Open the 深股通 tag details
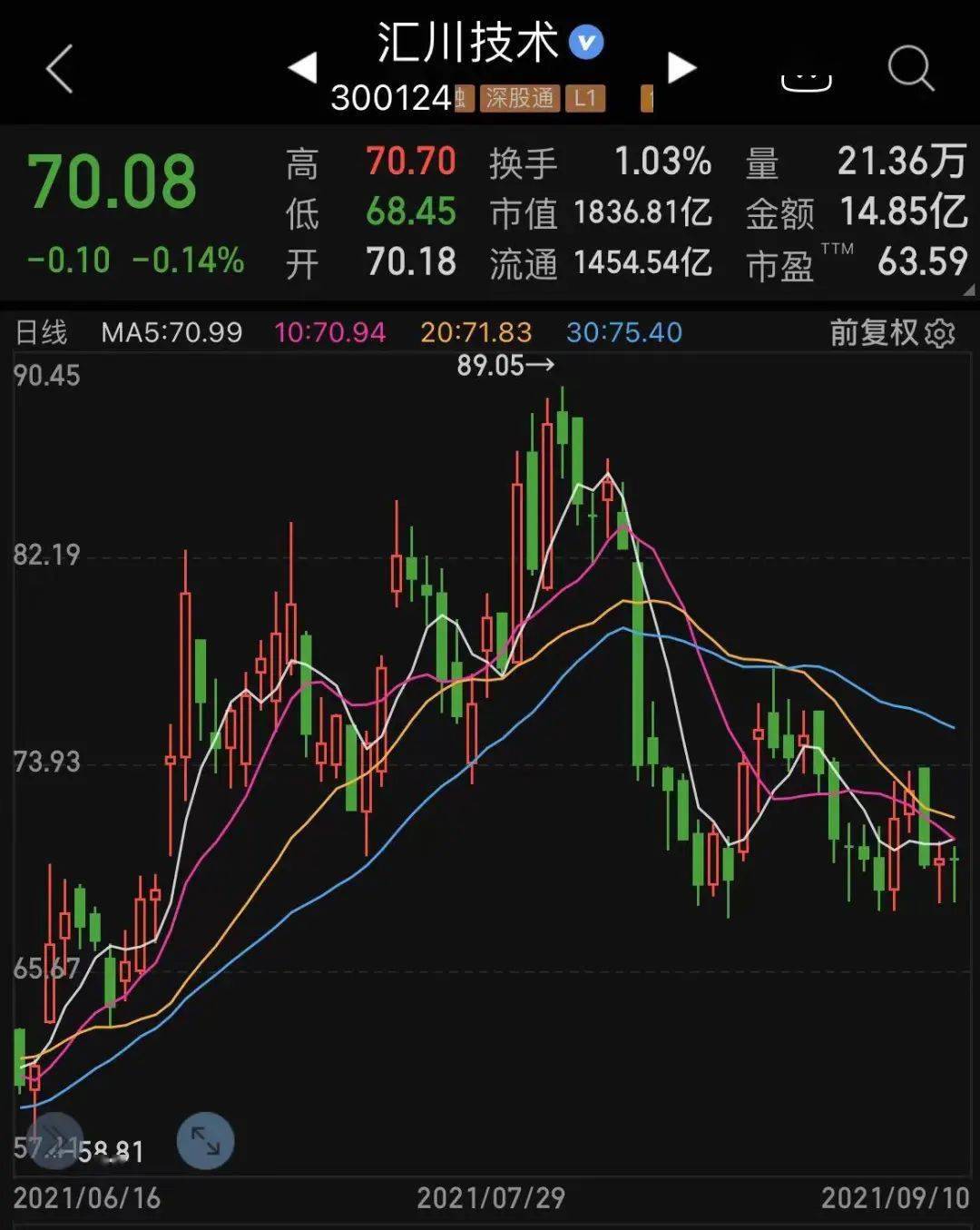 coord(518,98)
